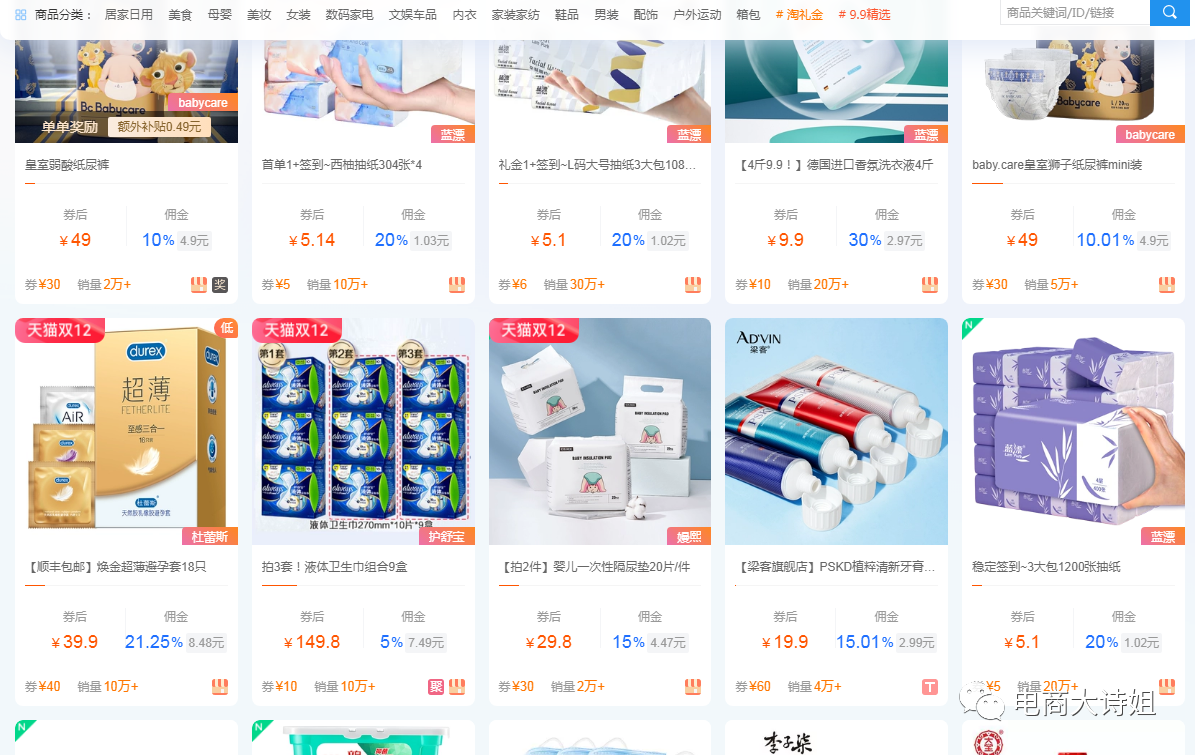Select the 居家日用 category

click(129, 15)
